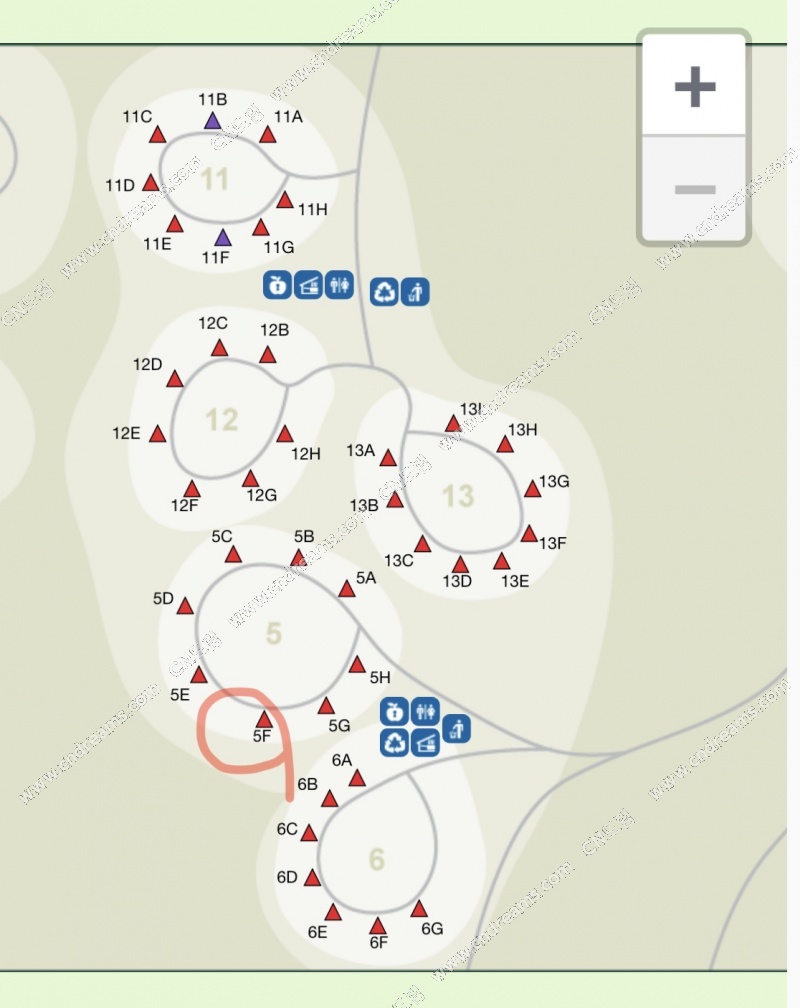This screenshot has width=800, height=1008.
Task: Open campsite 6D marker
Action: tap(313, 878)
